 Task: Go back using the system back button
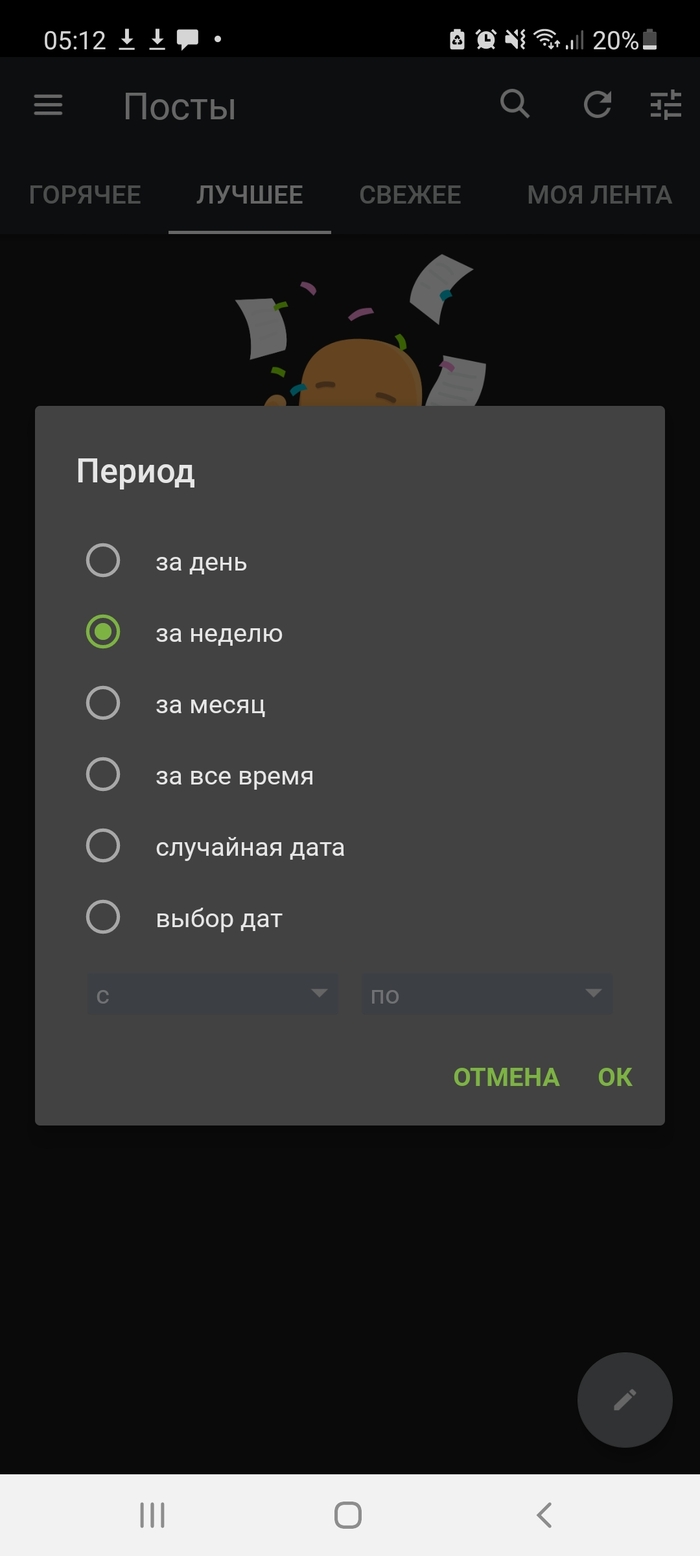pos(544,1515)
